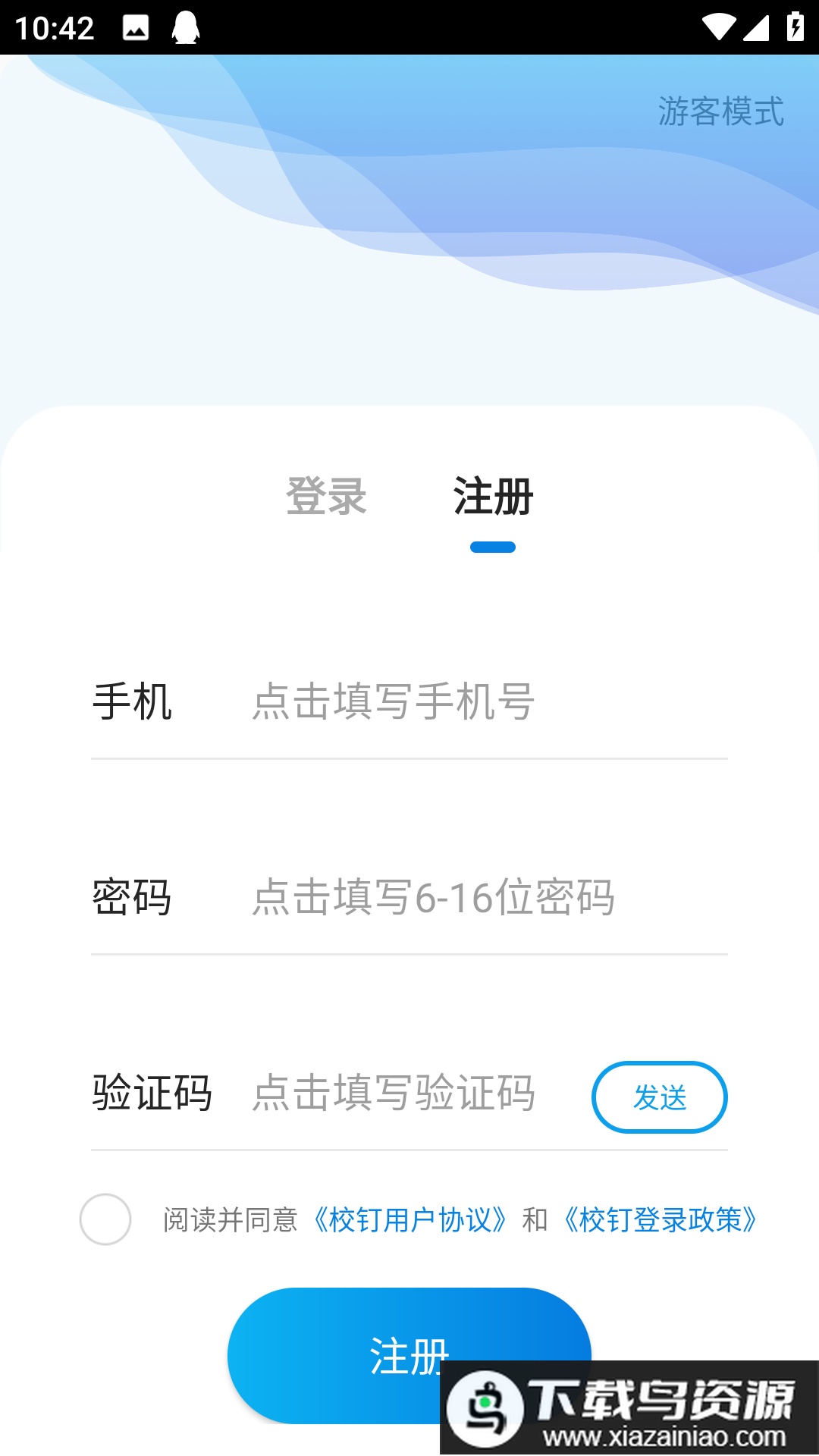Open the 校钉用户协议 link
Viewport: 819px width, 1456px height.
pos(409,1220)
